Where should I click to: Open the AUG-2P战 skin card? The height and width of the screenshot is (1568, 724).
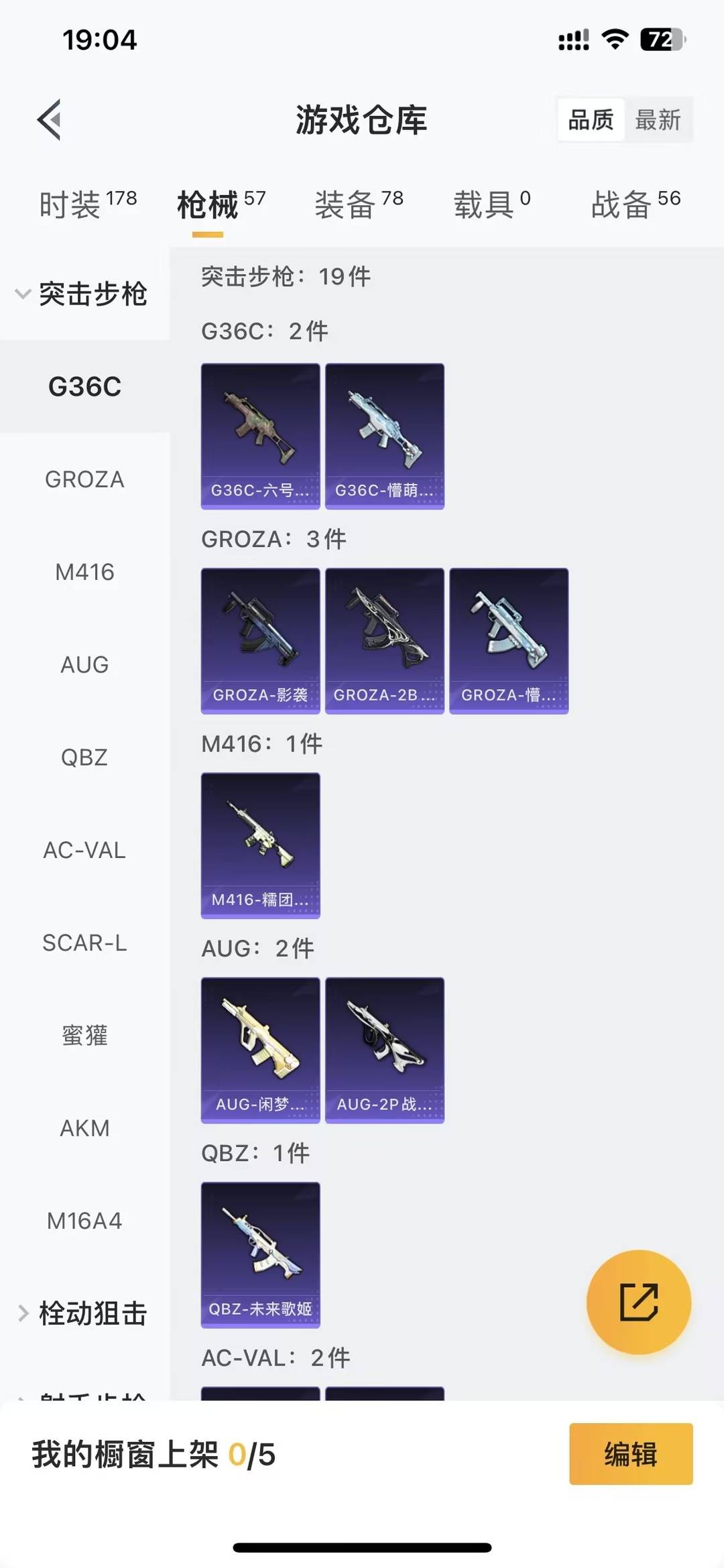pos(384,1050)
